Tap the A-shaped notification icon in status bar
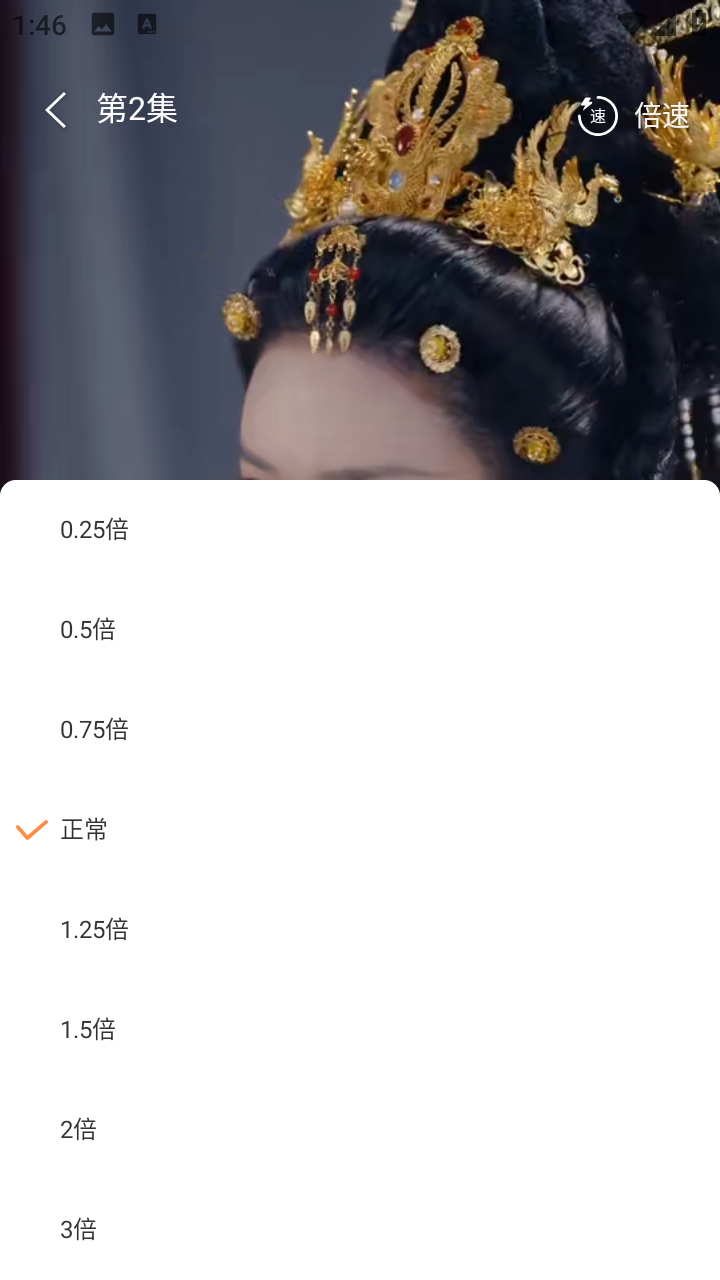720x1280 pixels. pos(146,25)
